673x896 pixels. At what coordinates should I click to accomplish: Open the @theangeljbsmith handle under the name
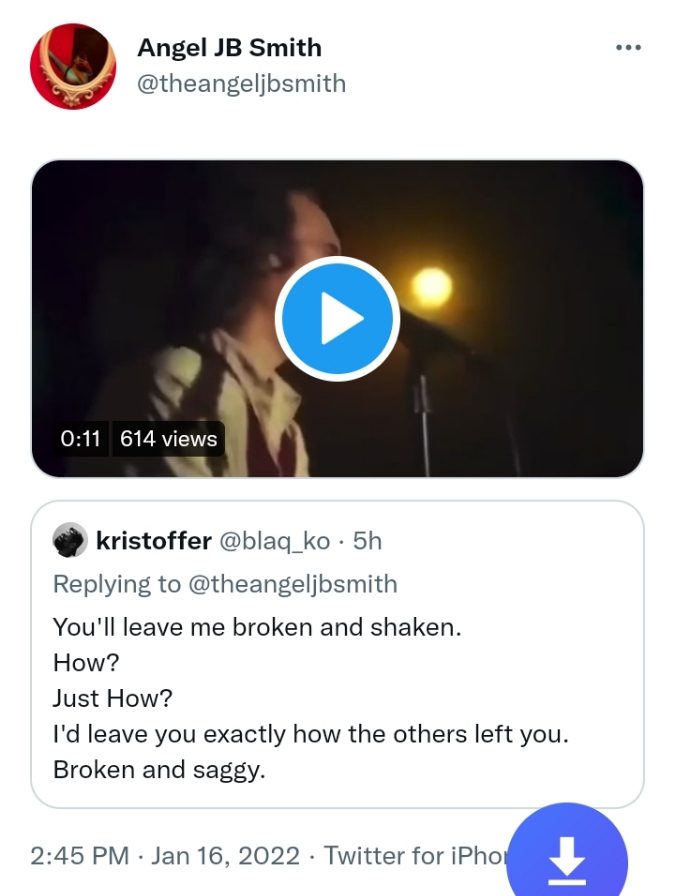pyautogui.click(x=241, y=84)
